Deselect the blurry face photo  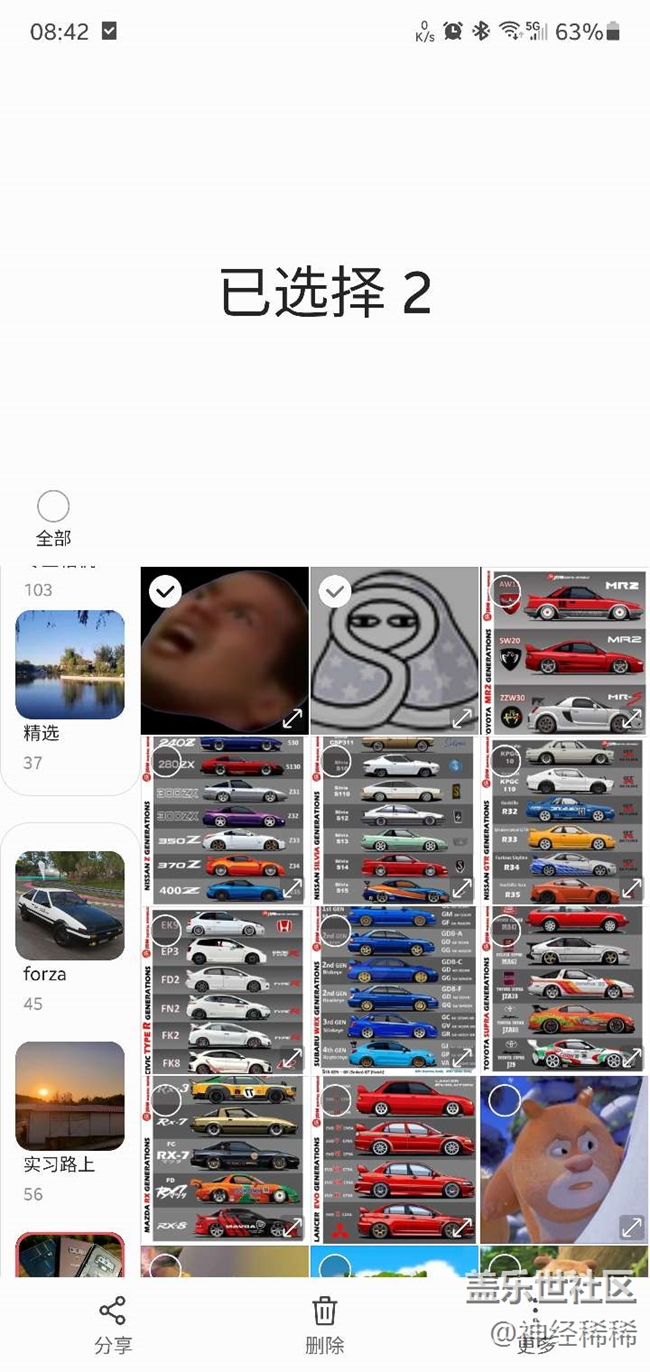pos(165,592)
